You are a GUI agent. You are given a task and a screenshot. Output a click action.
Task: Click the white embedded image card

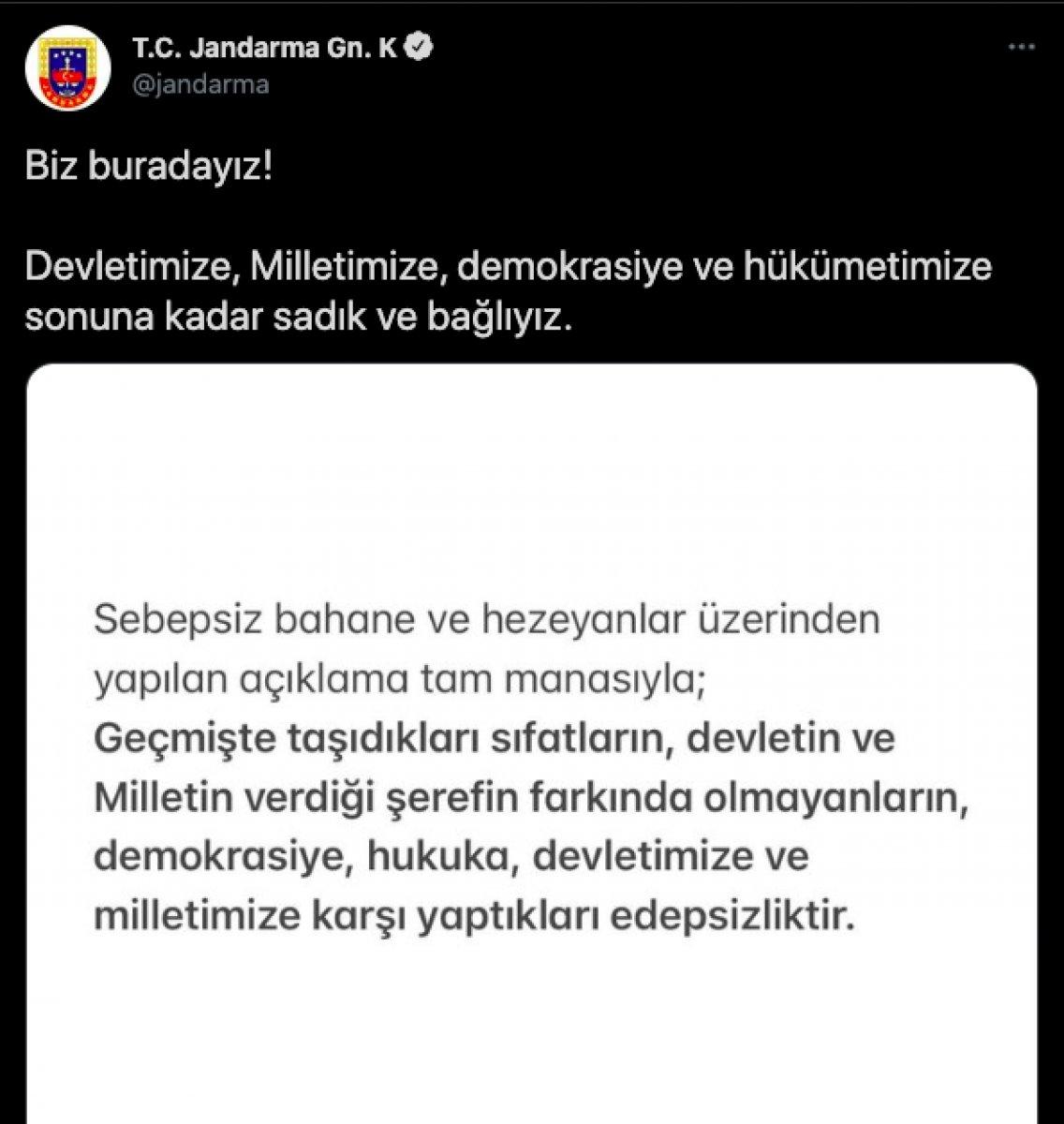[x=532, y=468]
